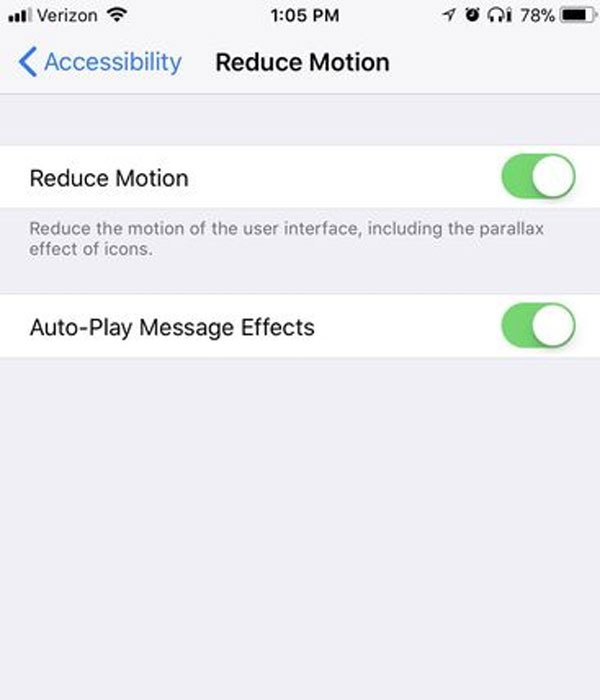The height and width of the screenshot is (700, 600).
Task: Disable Auto-Play Message Effects
Action: click(x=538, y=326)
